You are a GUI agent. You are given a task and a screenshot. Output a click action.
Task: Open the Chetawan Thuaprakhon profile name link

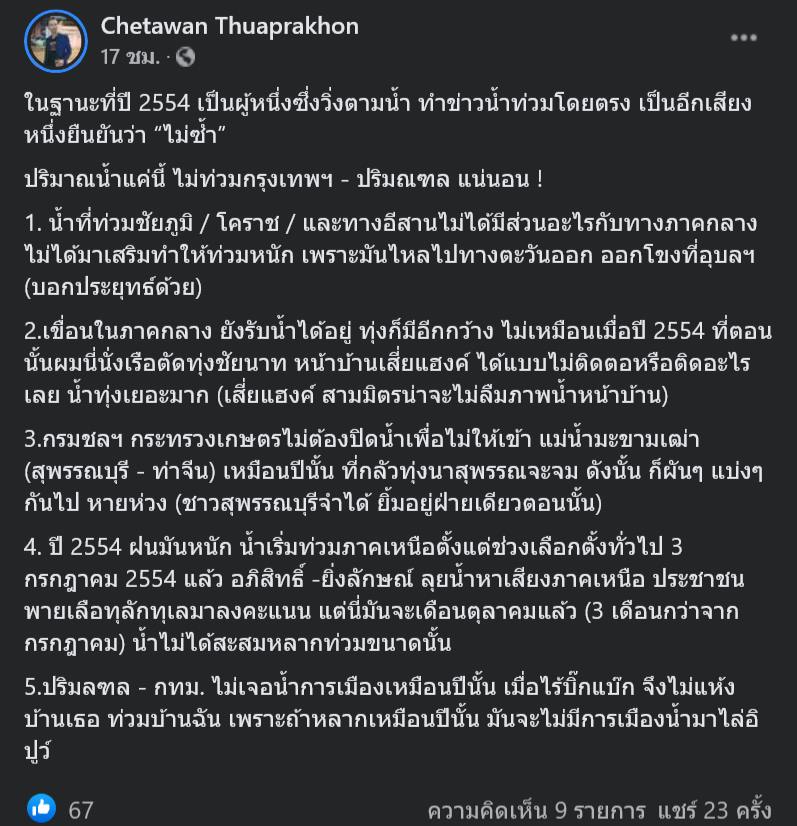pos(229,27)
